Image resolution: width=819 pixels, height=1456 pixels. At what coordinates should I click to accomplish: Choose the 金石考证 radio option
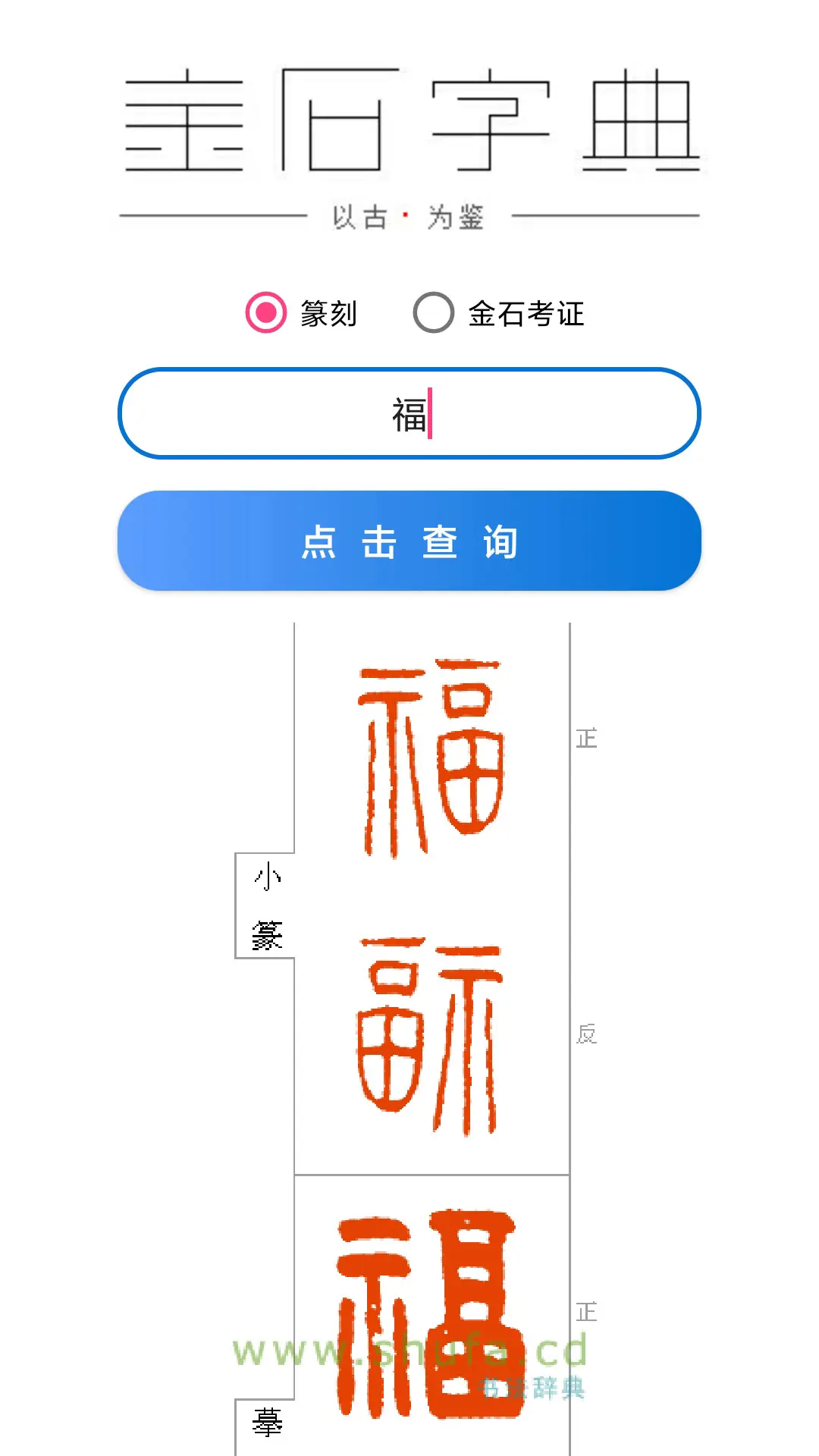[434, 312]
